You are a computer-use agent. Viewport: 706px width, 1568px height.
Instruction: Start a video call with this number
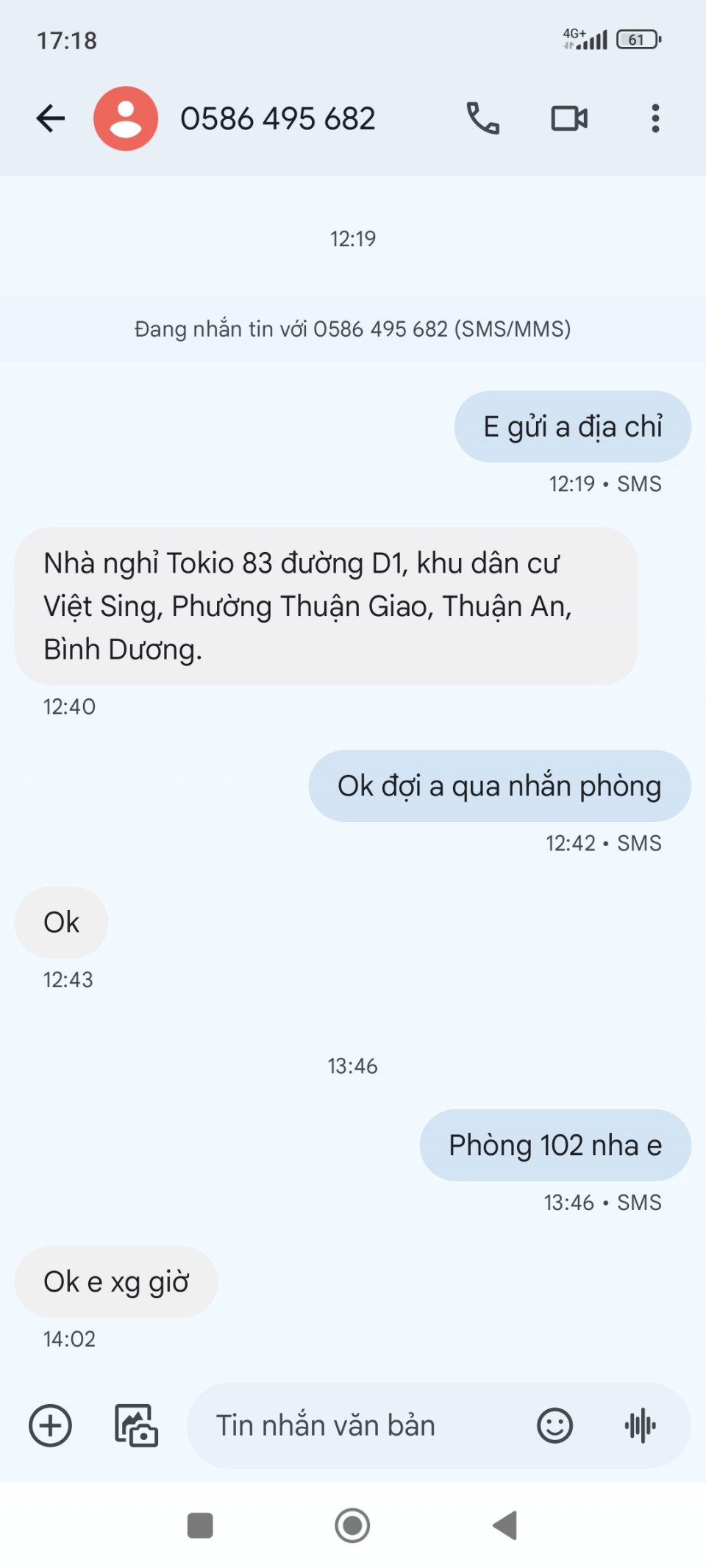(569, 118)
